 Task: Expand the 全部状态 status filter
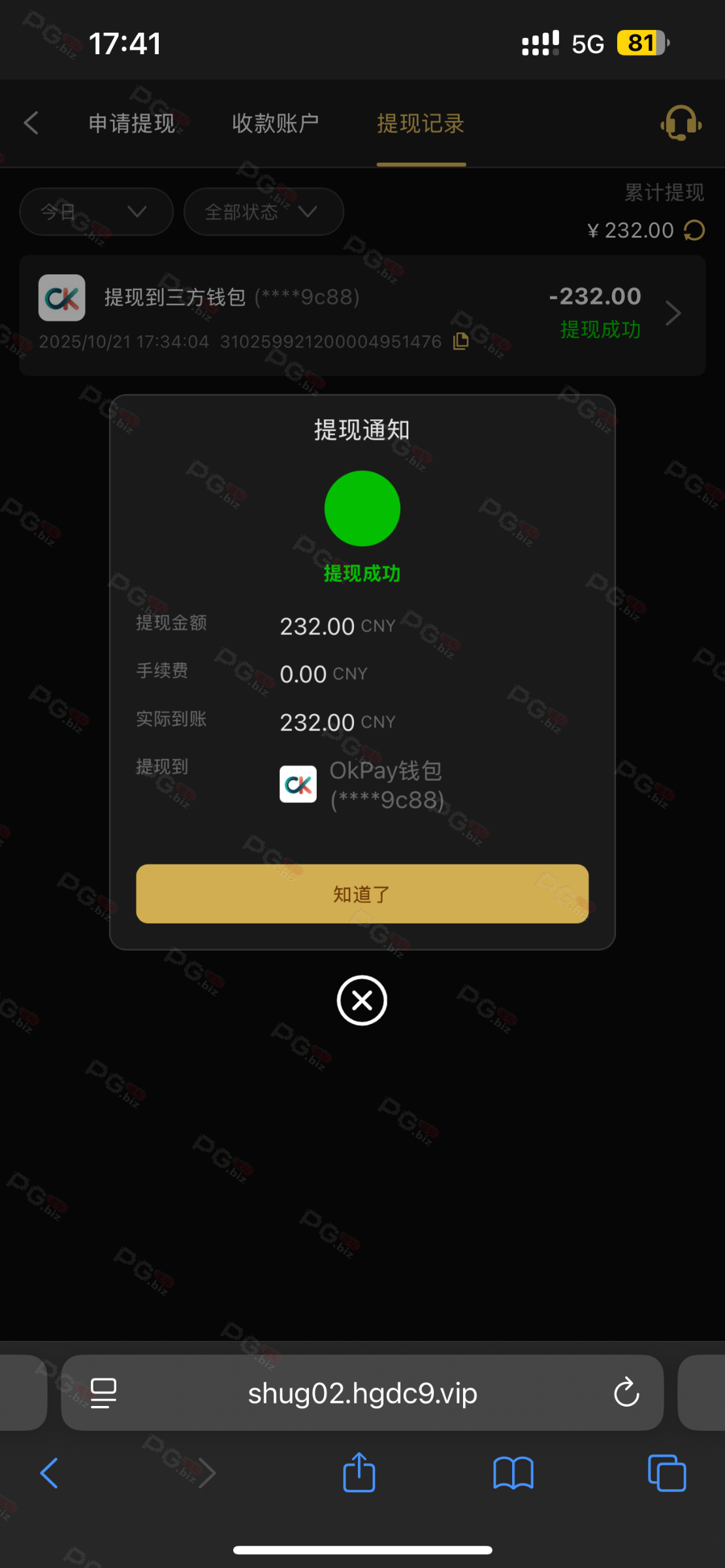pyautogui.click(x=263, y=212)
